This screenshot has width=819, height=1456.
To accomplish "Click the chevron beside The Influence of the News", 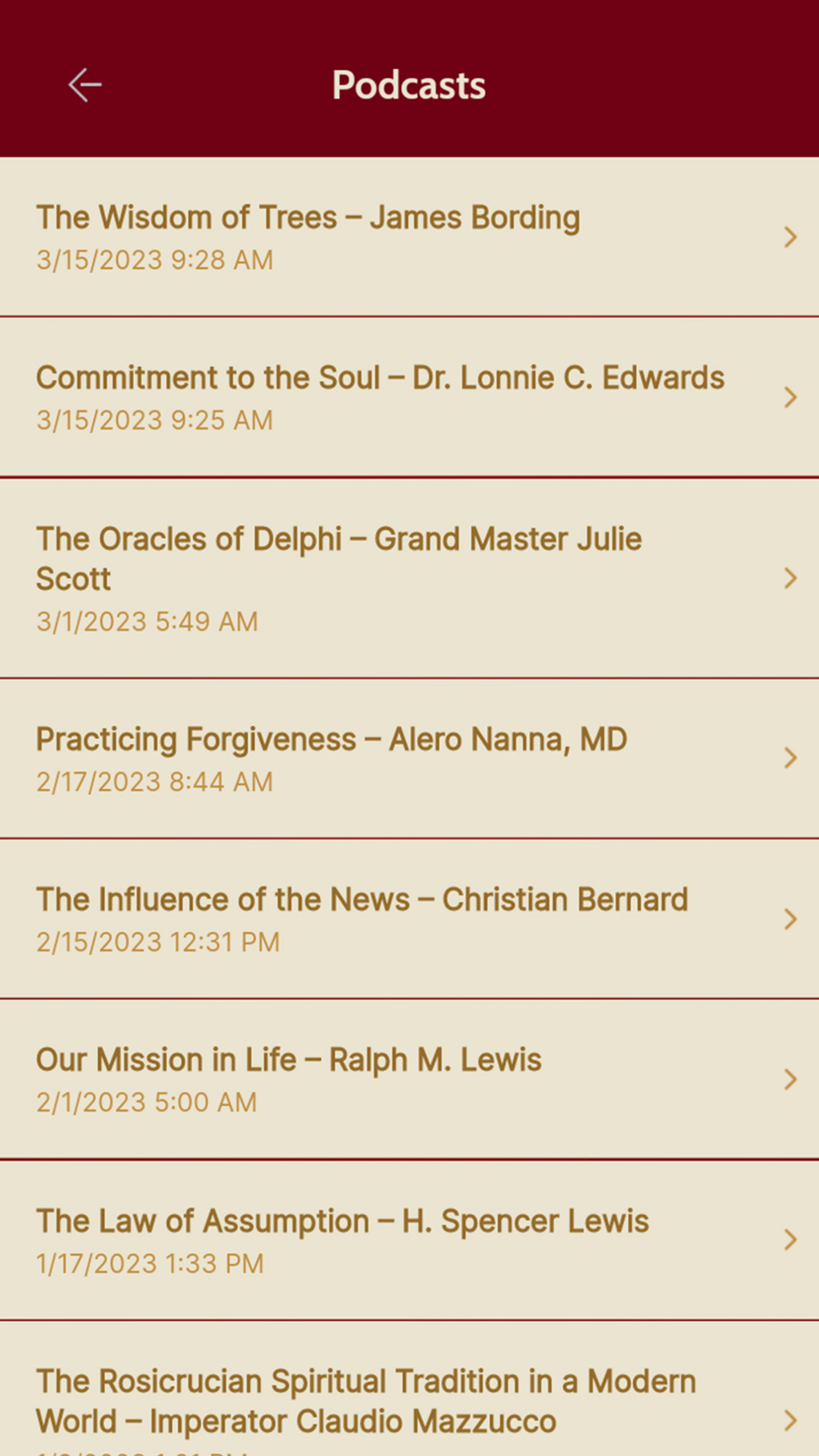I will click(x=790, y=920).
